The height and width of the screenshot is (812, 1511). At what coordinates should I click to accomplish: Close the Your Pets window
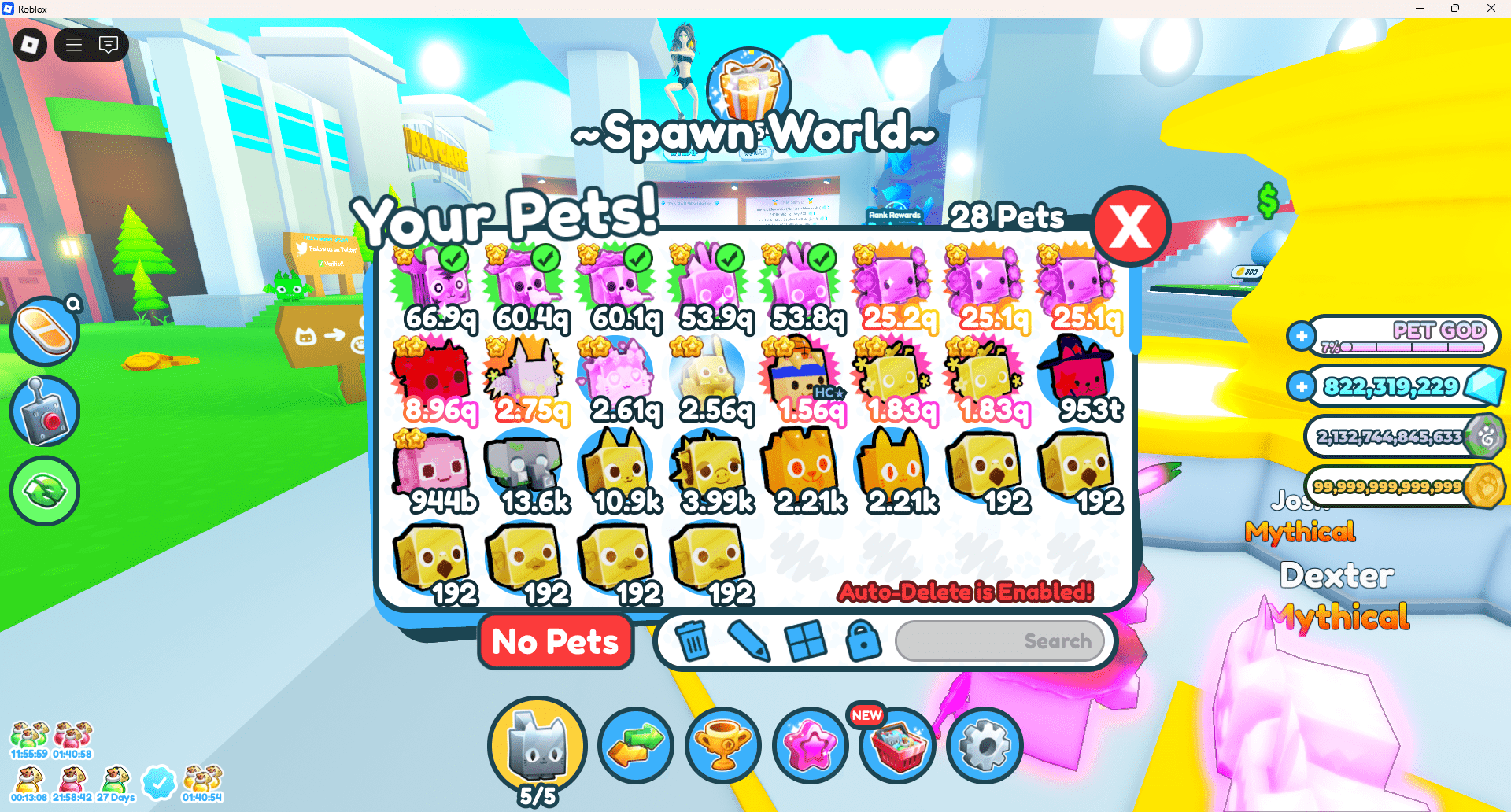pyautogui.click(x=1131, y=227)
